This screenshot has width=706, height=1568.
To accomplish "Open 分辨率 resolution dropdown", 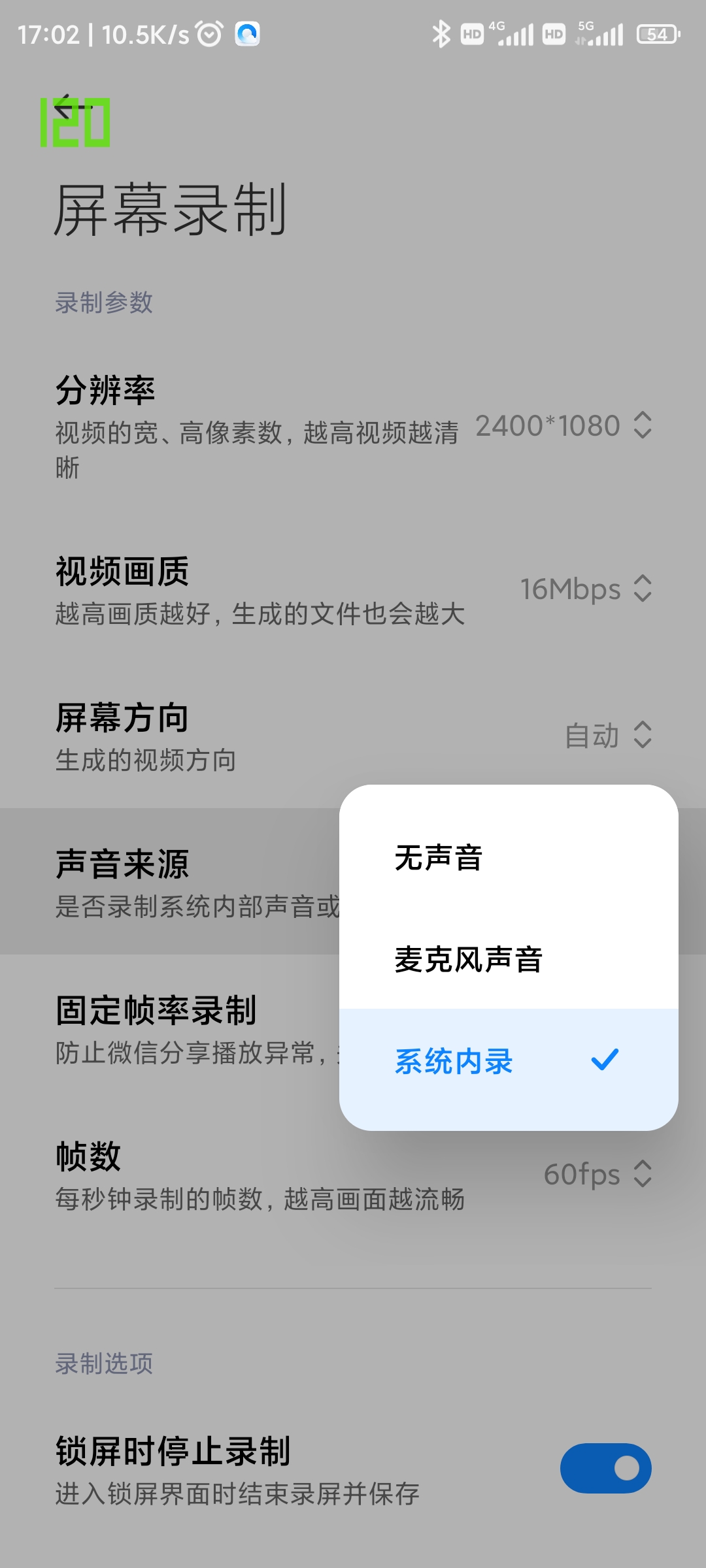I will (563, 426).
